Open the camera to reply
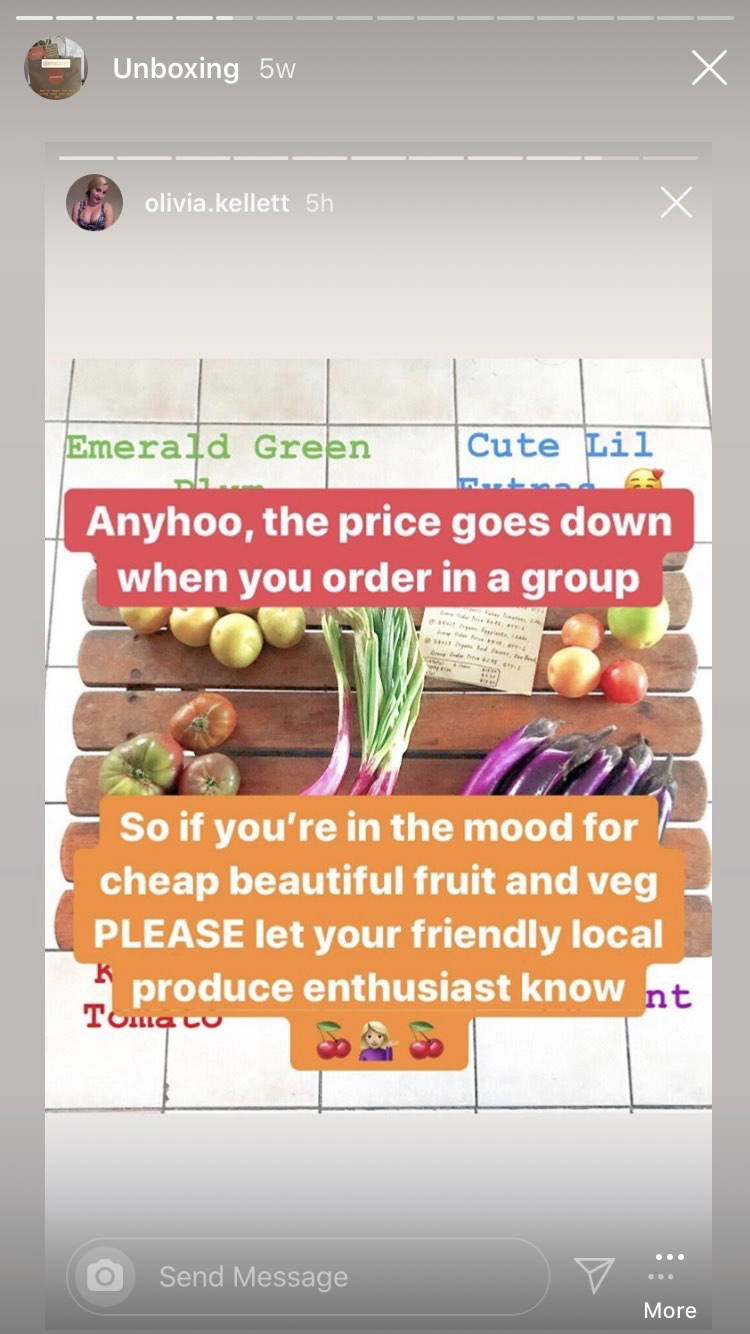750x1334 pixels. pyautogui.click(x=104, y=1276)
